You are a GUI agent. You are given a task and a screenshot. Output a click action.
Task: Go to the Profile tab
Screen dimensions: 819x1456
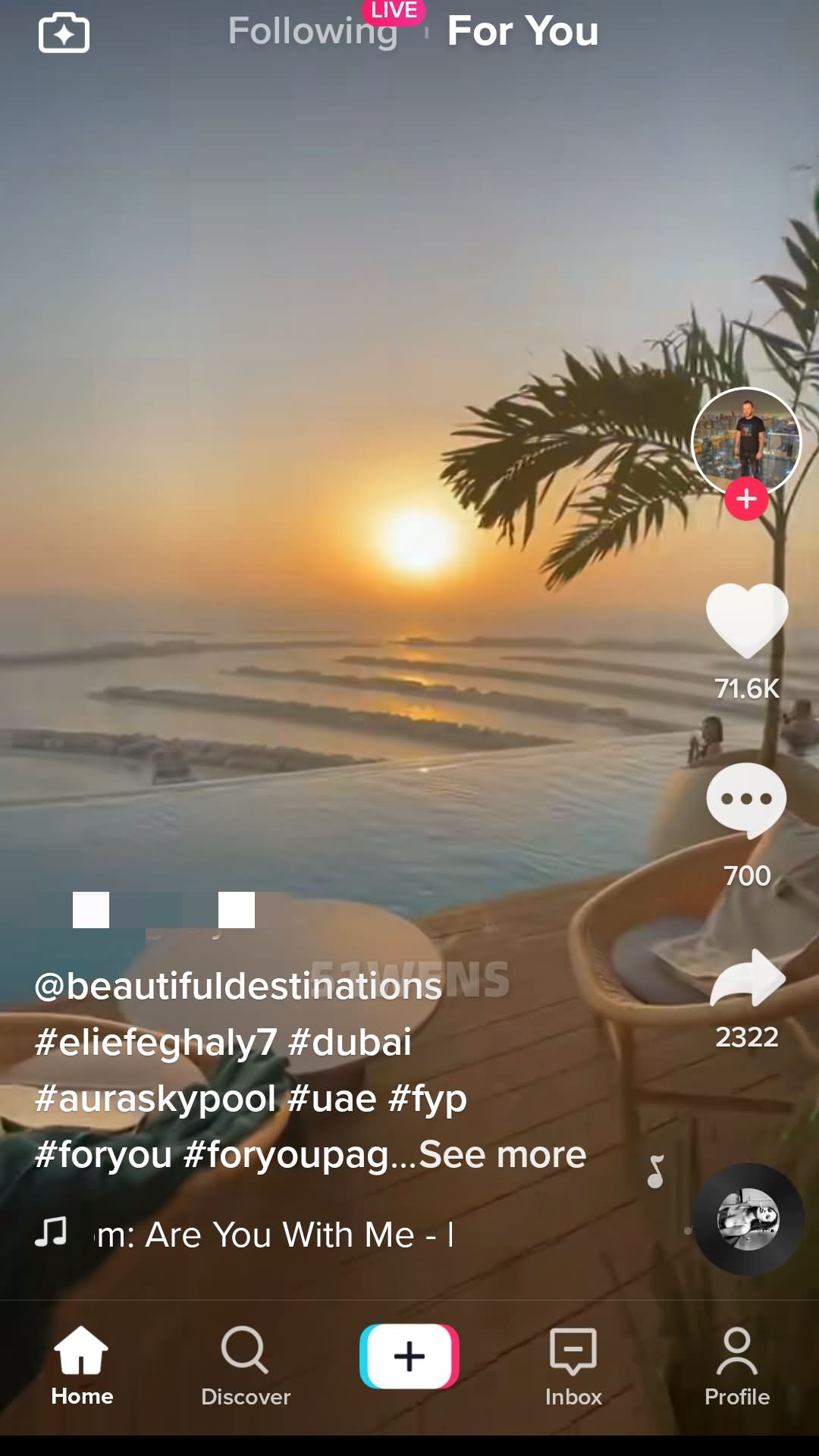pyautogui.click(x=737, y=1366)
